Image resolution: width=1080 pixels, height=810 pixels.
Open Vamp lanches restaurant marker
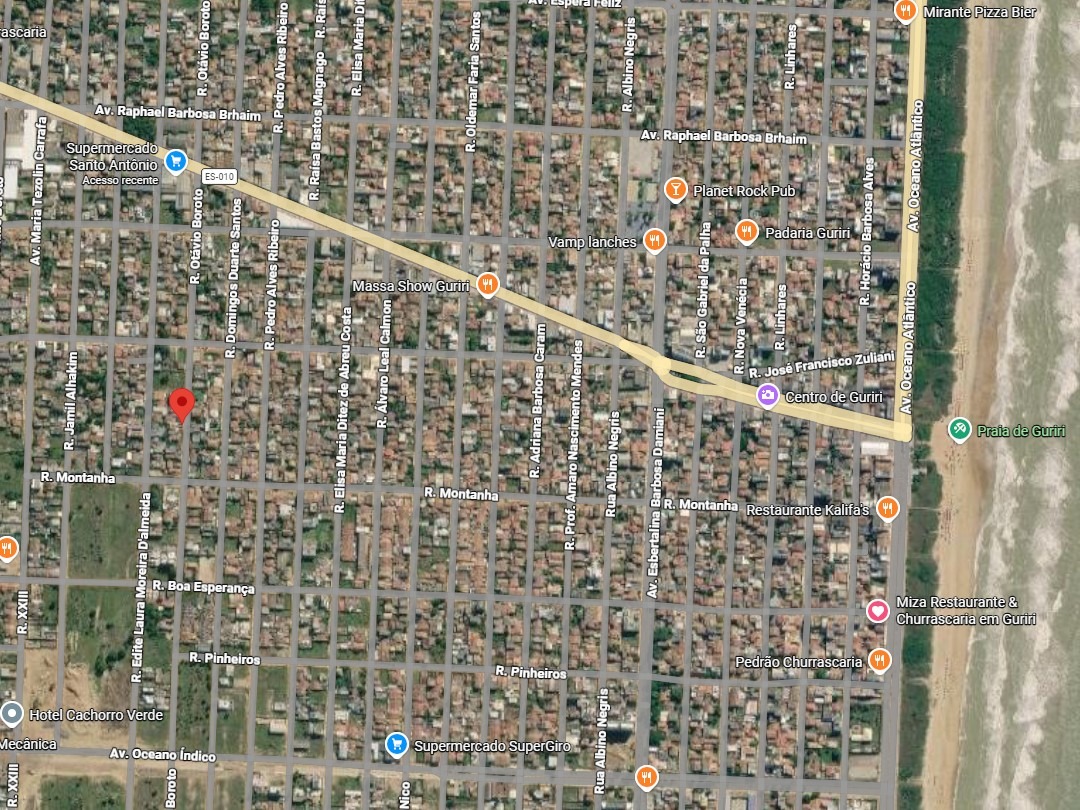[x=654, y=240]
